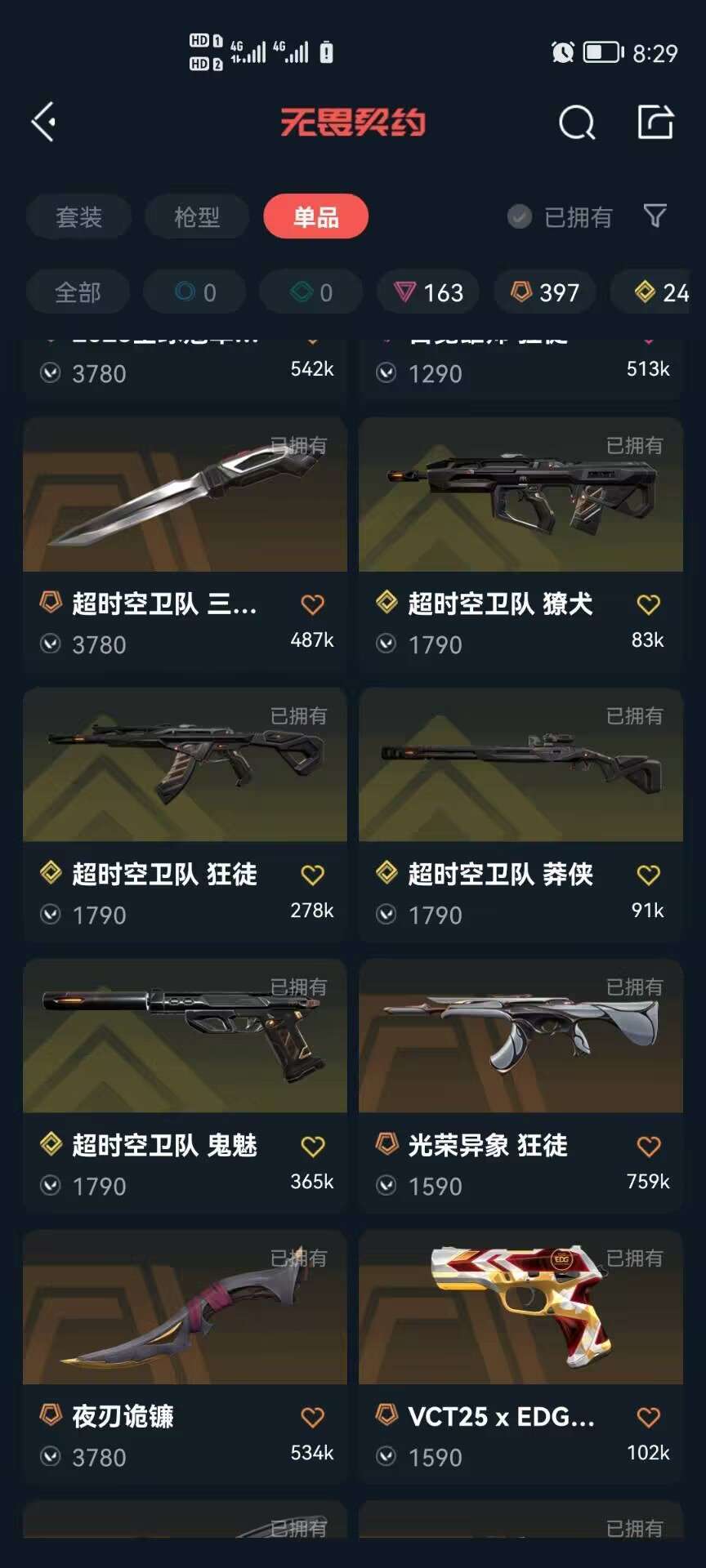706x1568 pixels.
Task: Select the active 单品 tab
Action: pyautogui.click(x=315, y=216)
